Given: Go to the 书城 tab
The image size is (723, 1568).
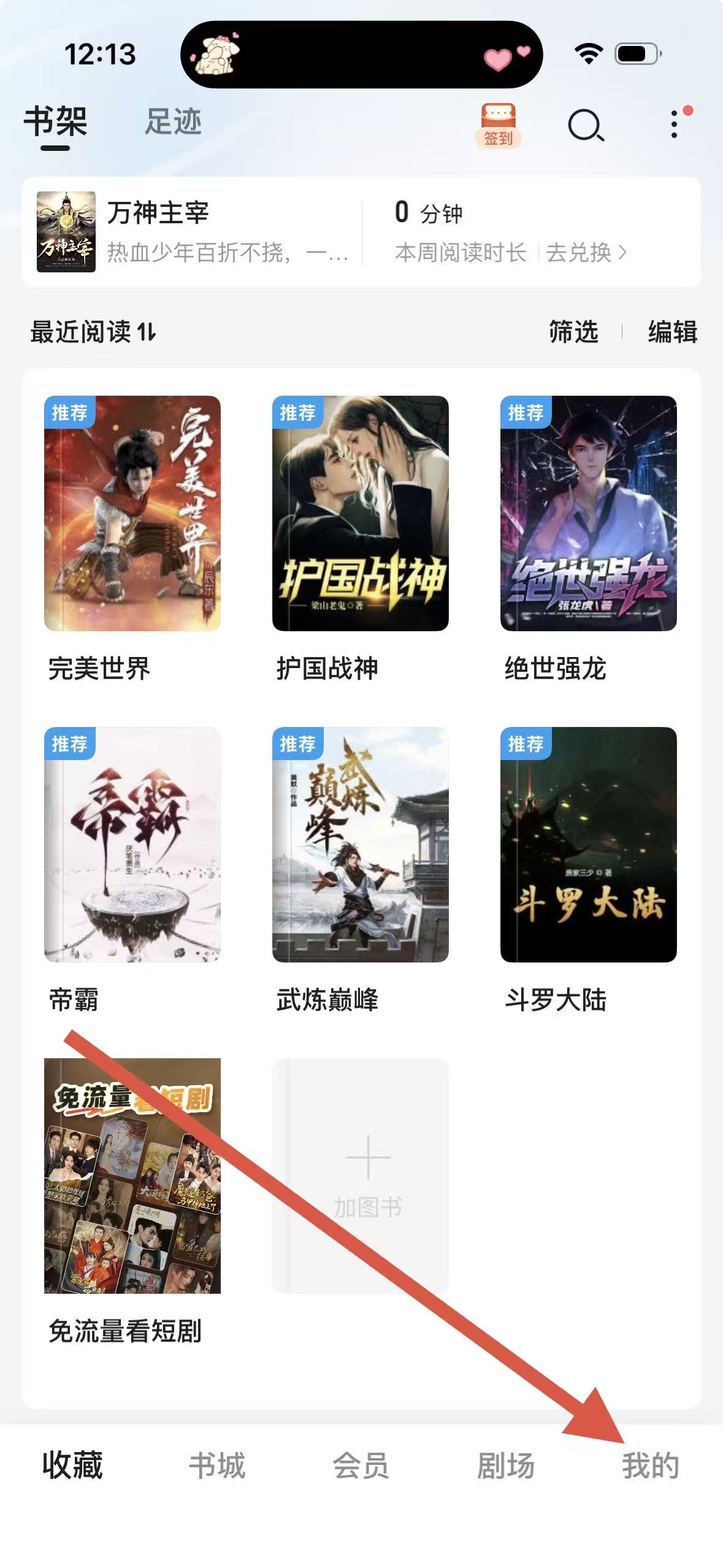Looking at the screenshot, I should click(217, 1466).
